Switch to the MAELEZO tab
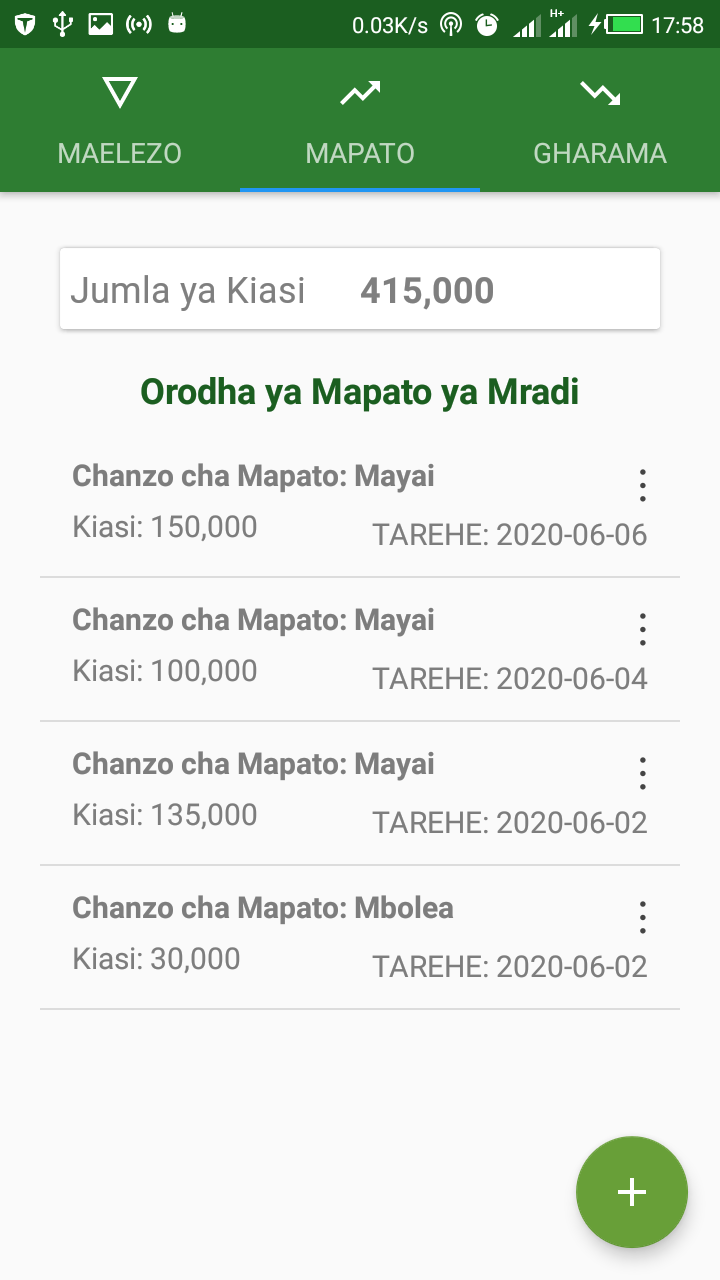This screenshot has width=720, height=1280. (120, 122)
